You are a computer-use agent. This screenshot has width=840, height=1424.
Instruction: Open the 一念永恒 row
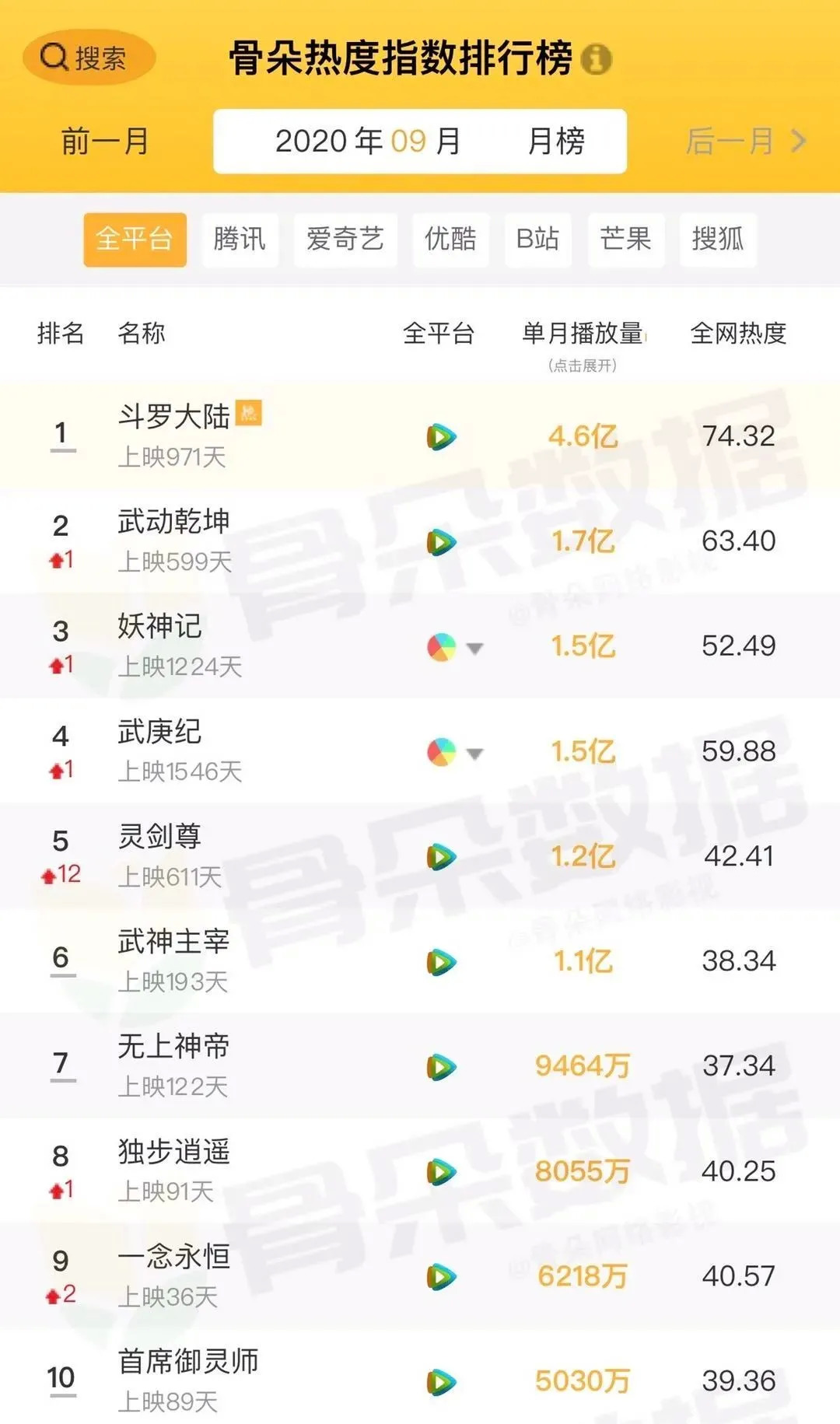420,1276
